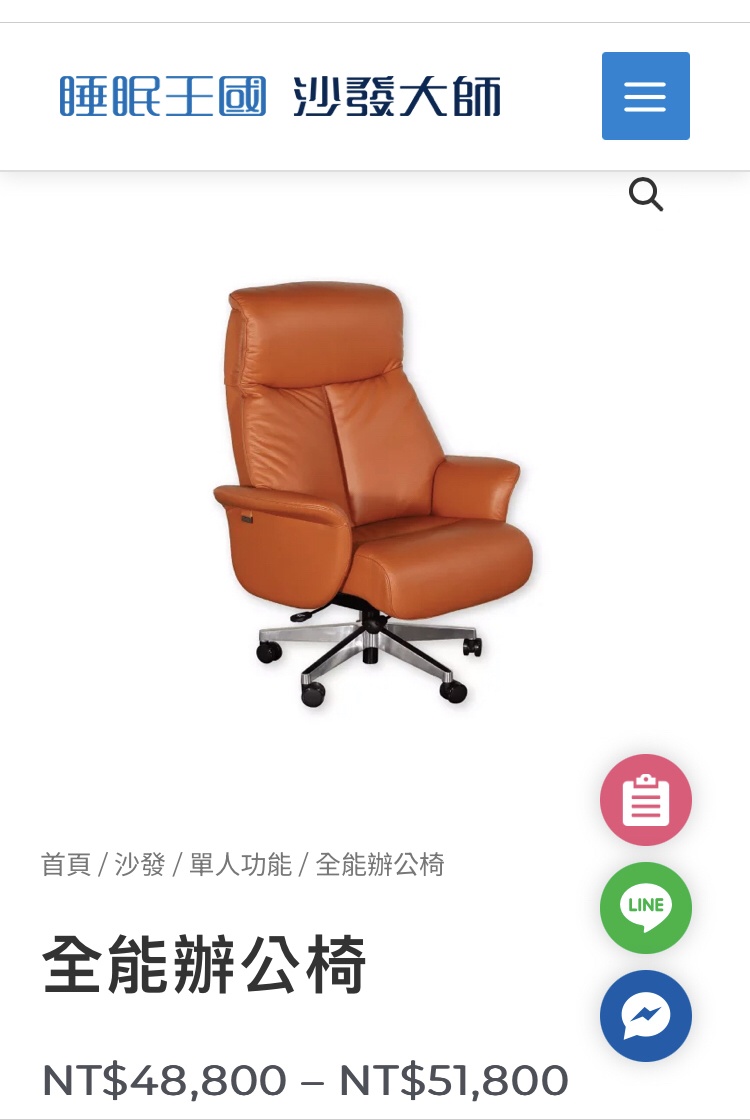Go to 首頁 in the breadcrumb

click(66, 864)
